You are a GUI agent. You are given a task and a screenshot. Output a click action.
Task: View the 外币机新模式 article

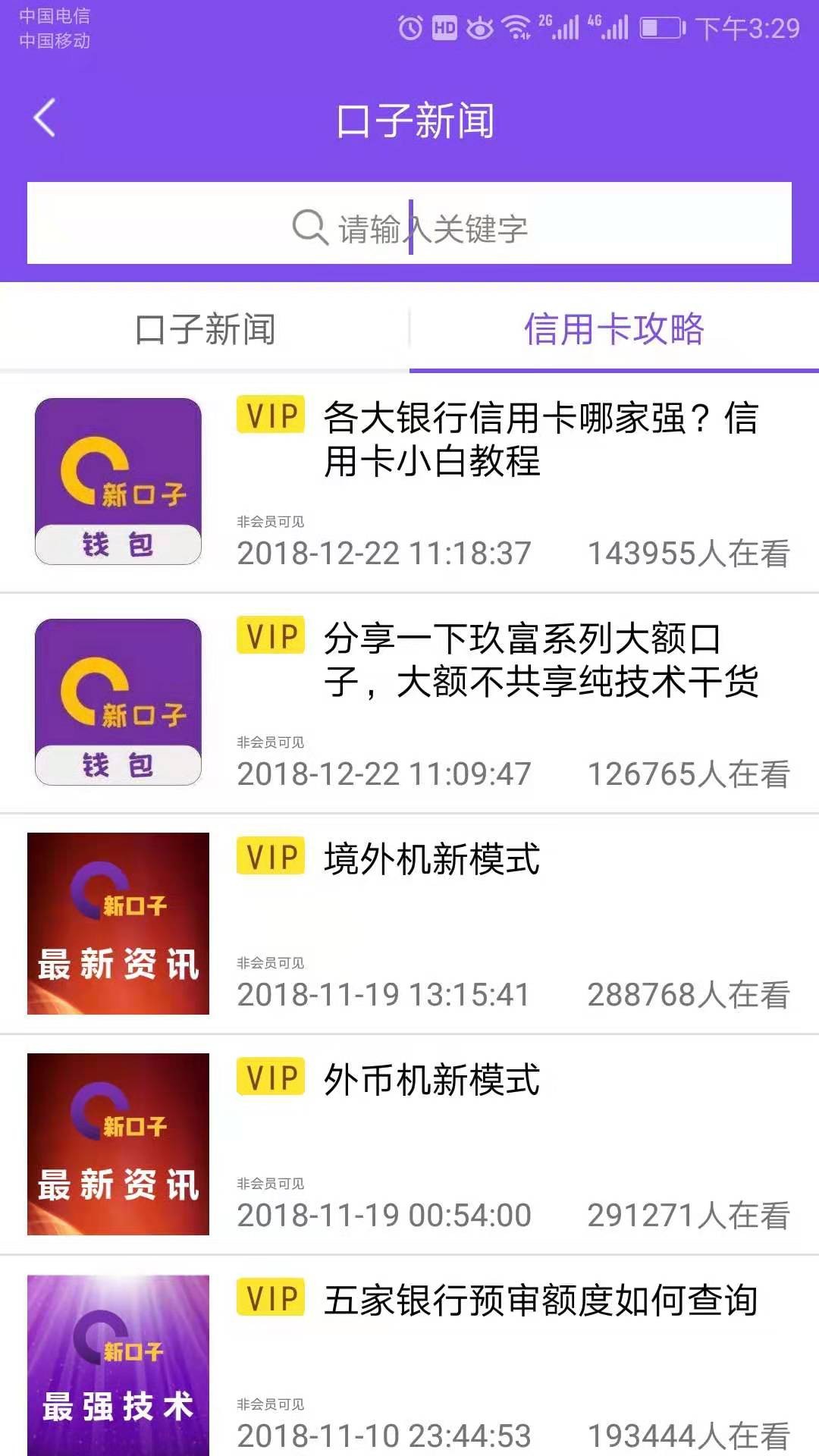pyautogui.click(x=432, y=1080)
